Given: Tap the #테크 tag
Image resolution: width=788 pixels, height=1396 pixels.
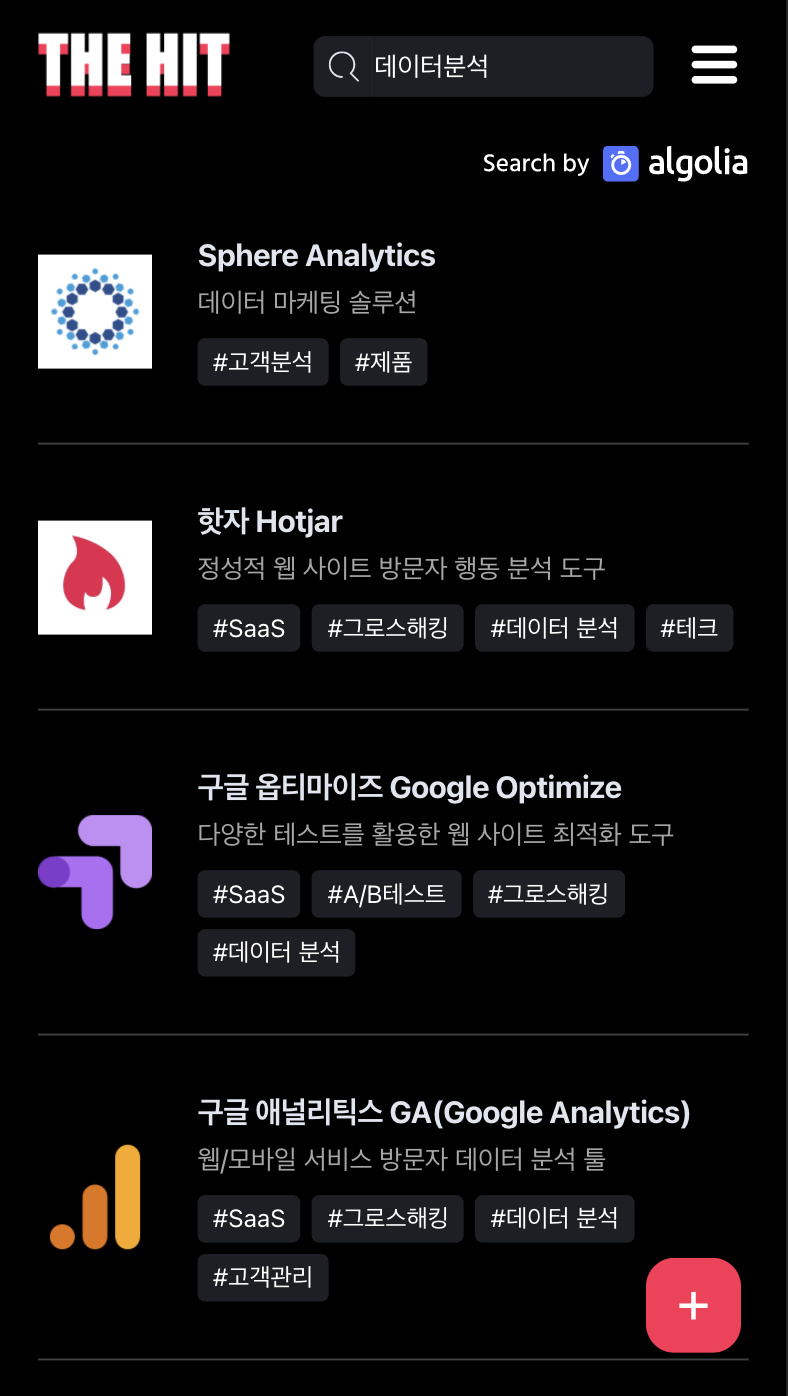Looking at the screenshot, I should (x=689, y=627).
